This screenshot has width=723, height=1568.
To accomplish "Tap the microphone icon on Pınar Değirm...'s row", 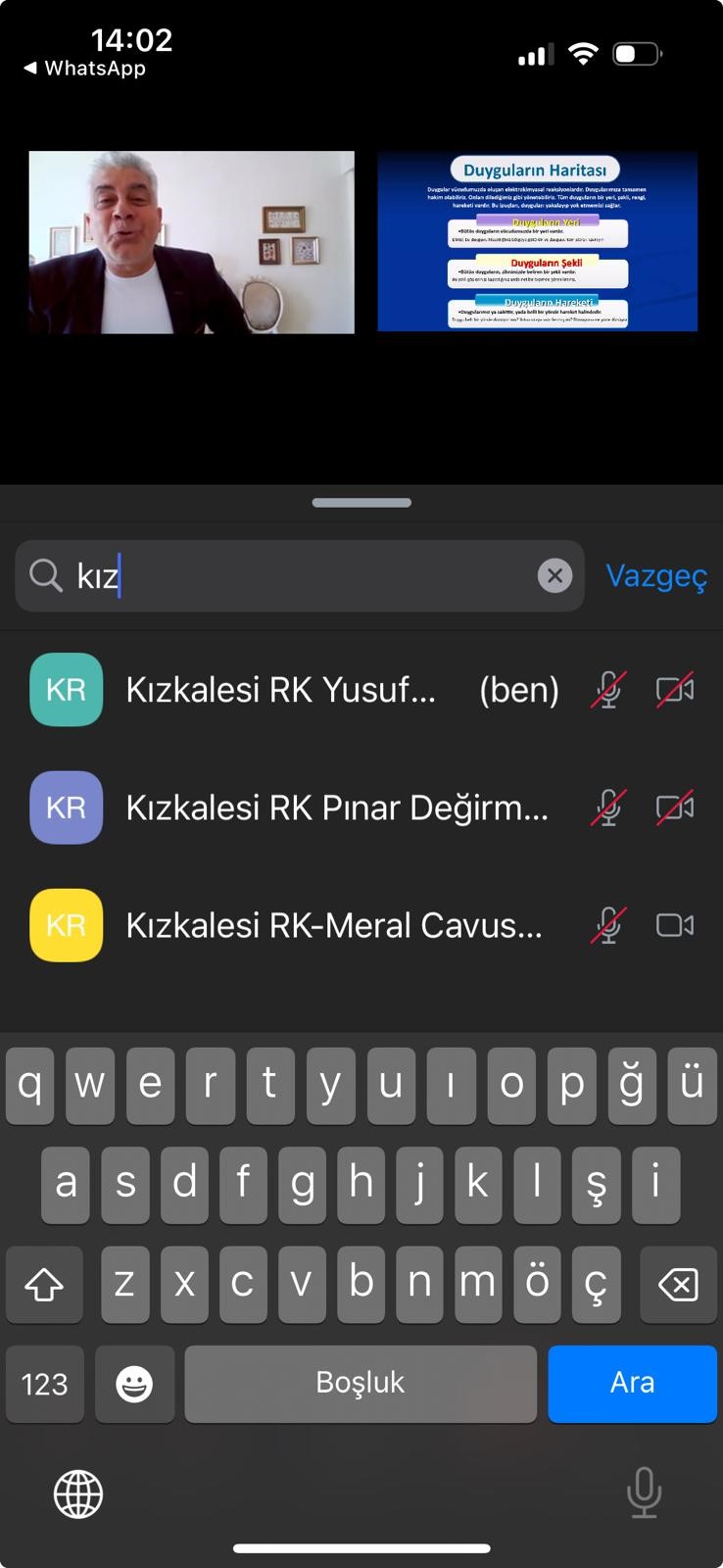I will 608,808.
